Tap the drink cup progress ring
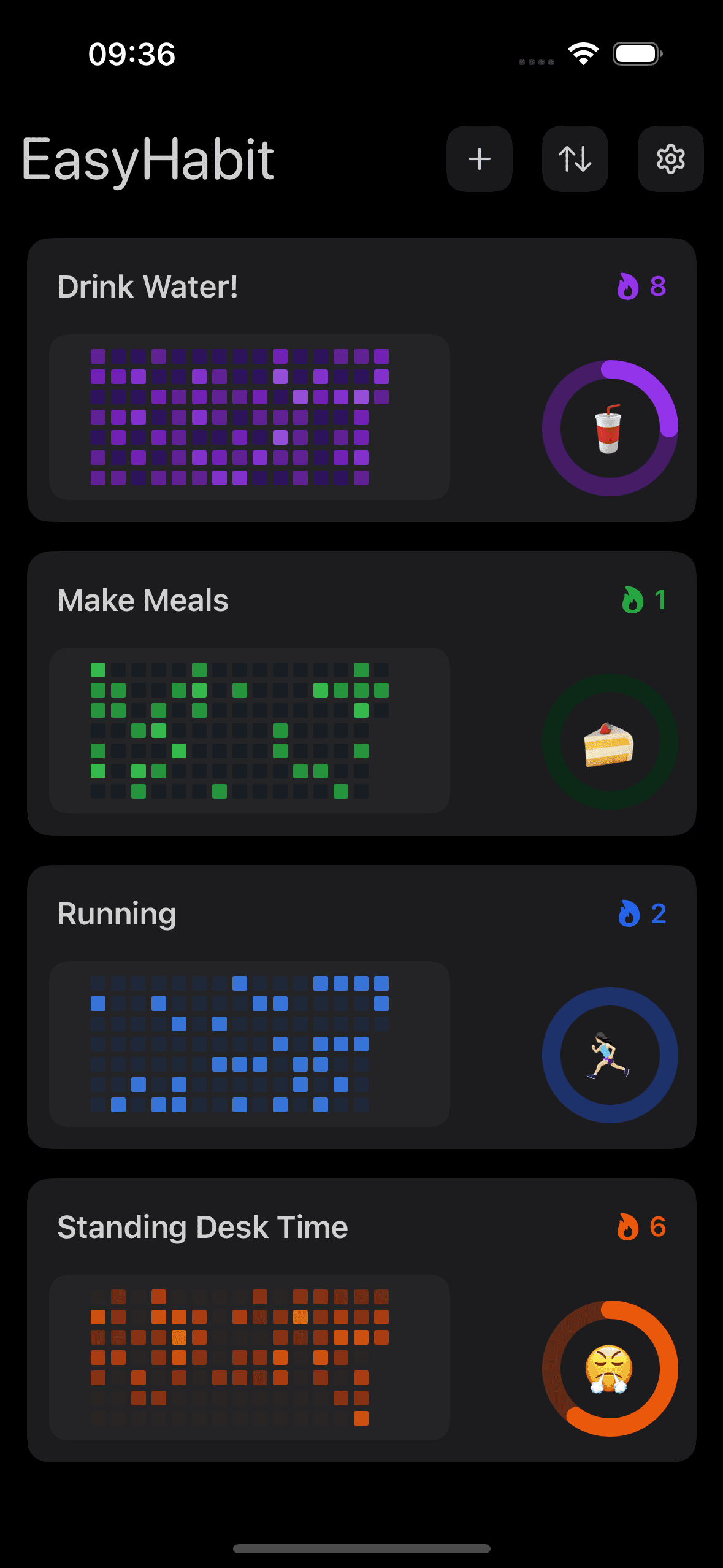 pos(610,428)
